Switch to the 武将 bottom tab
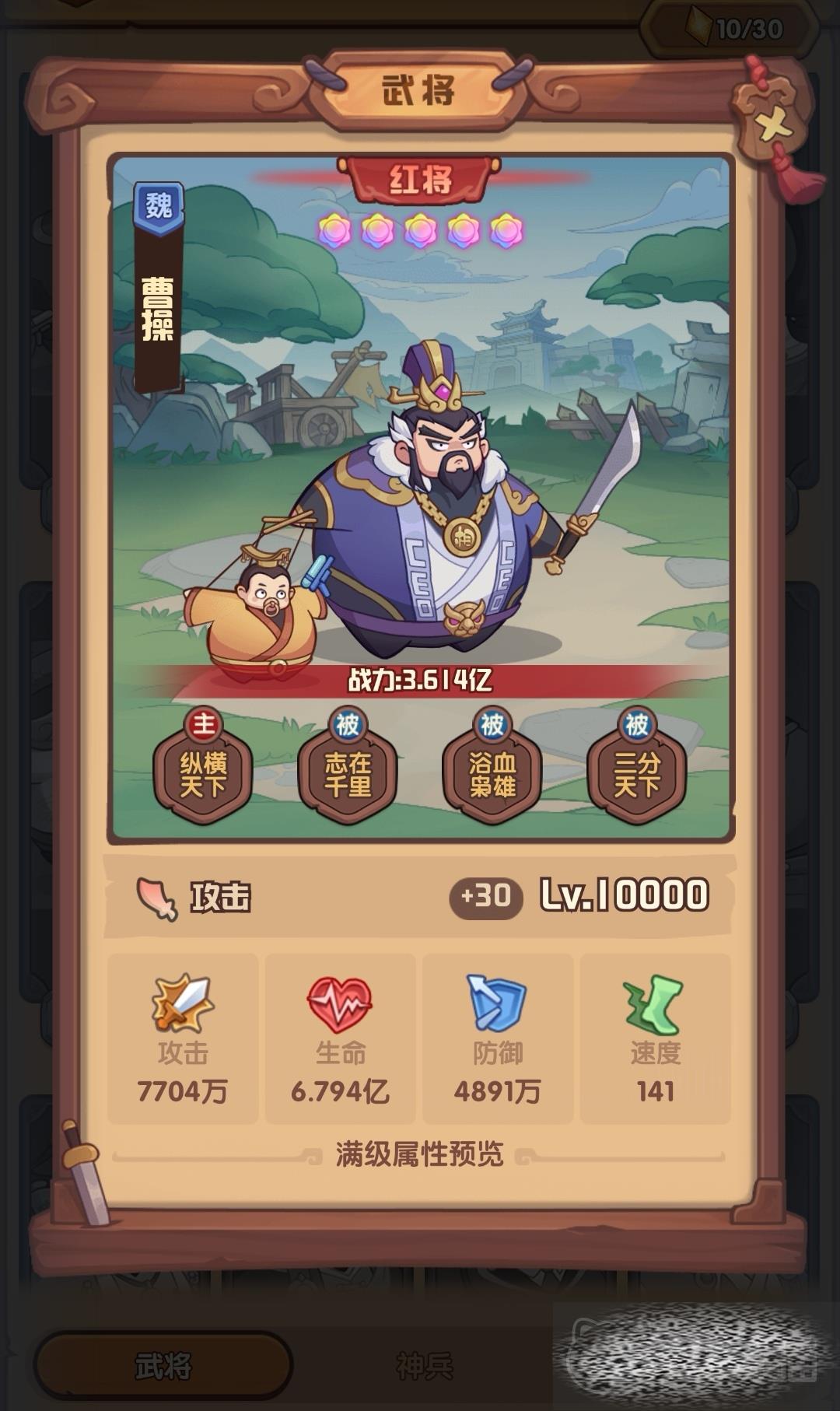840x1411 pixels. tap(163, 1366)
